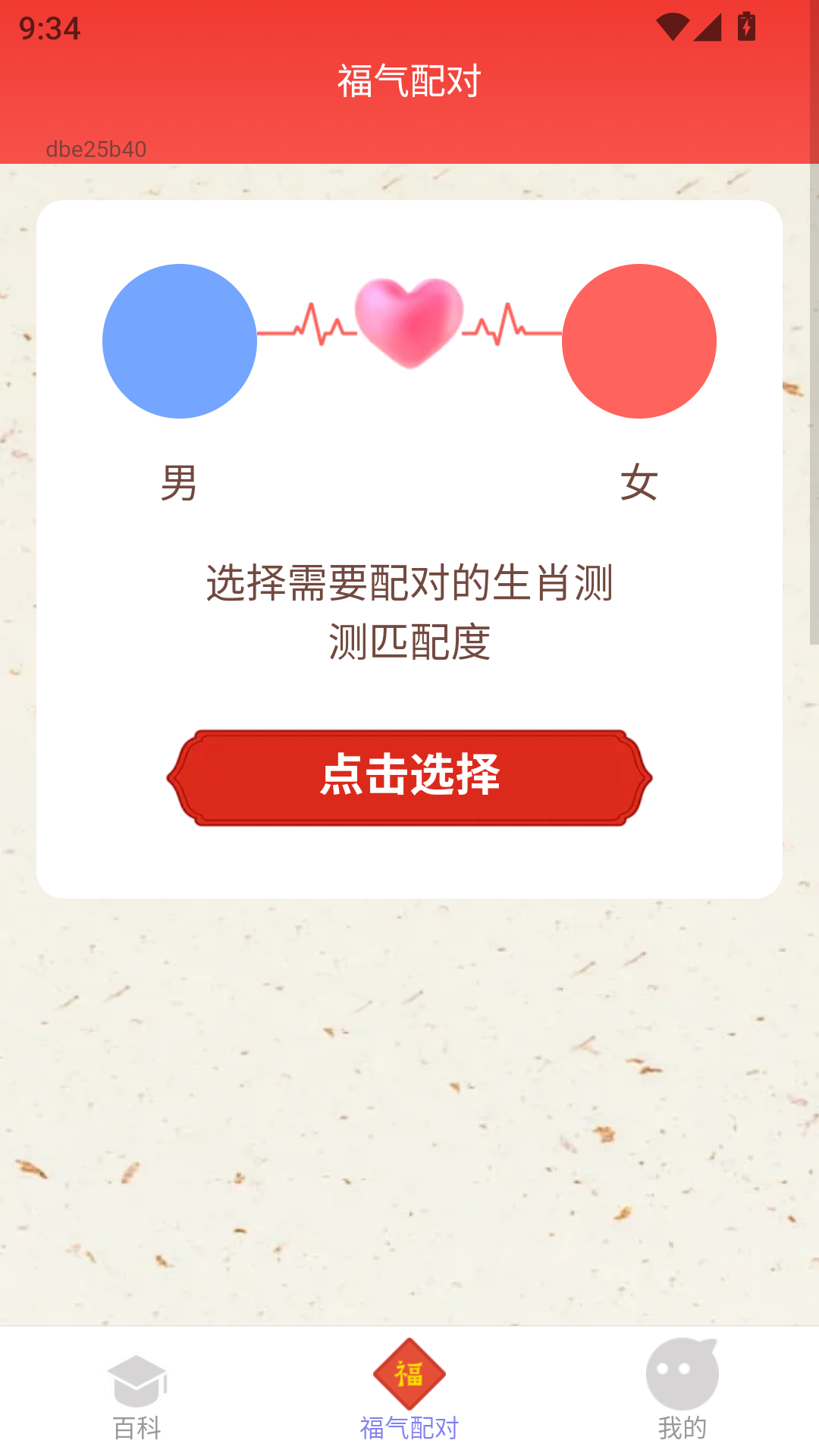Click the pink heart between the circles
Image resolution: width=819 pixels, height=1456 pixels.
click(x=409, y=322)
